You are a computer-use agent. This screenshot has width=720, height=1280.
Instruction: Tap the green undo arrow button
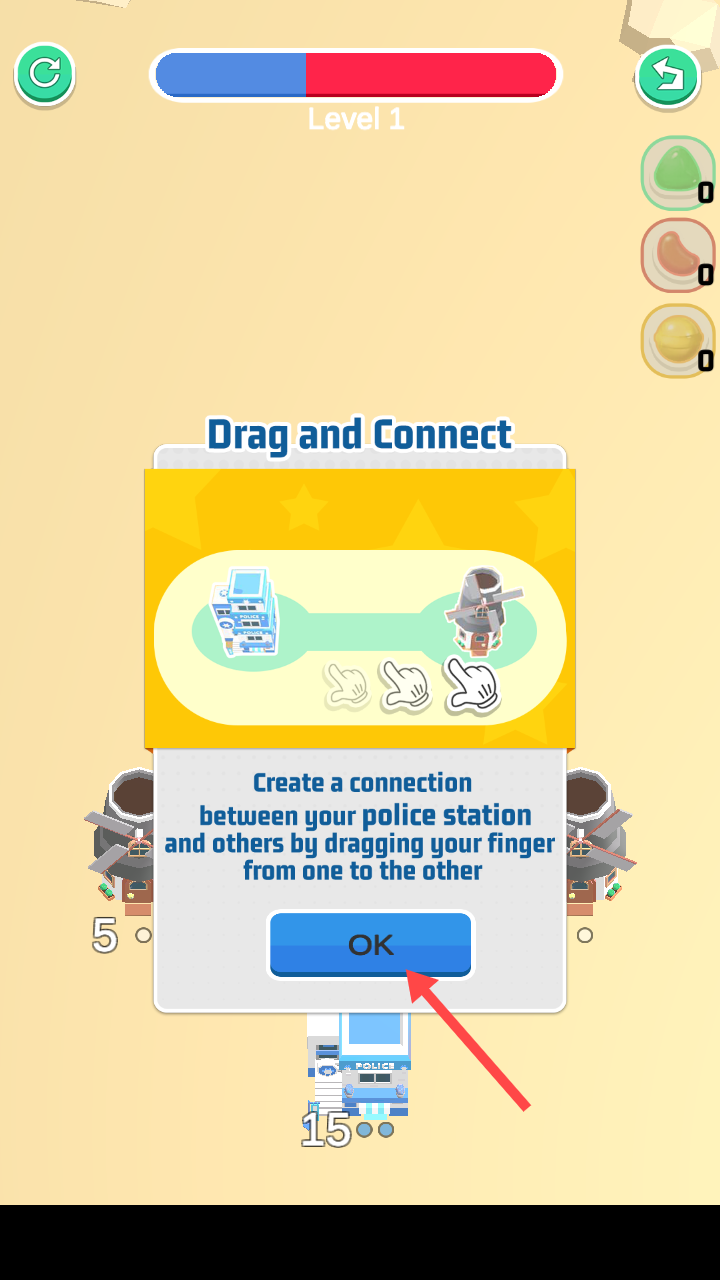(x=667, y=76)
